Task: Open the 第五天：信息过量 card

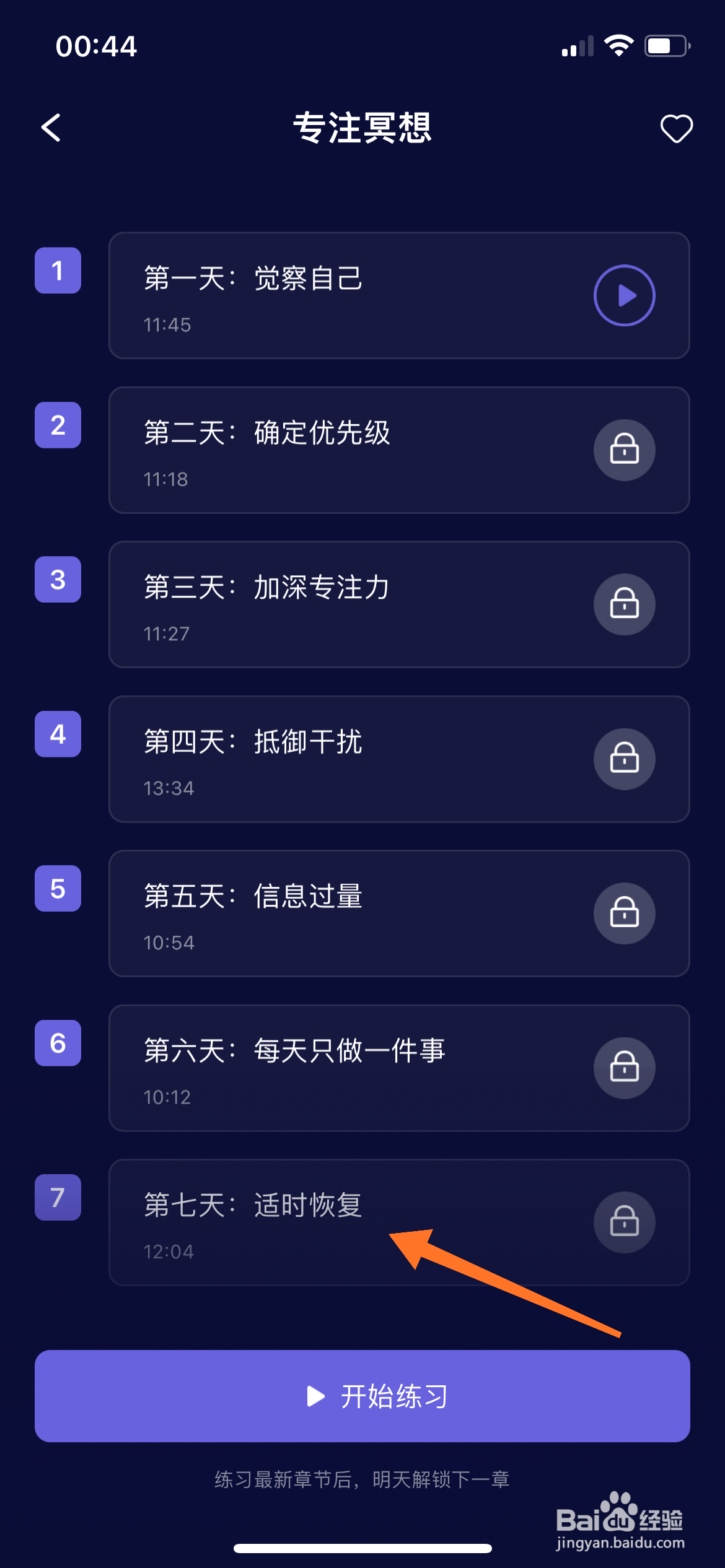Action: pos(398,913)
